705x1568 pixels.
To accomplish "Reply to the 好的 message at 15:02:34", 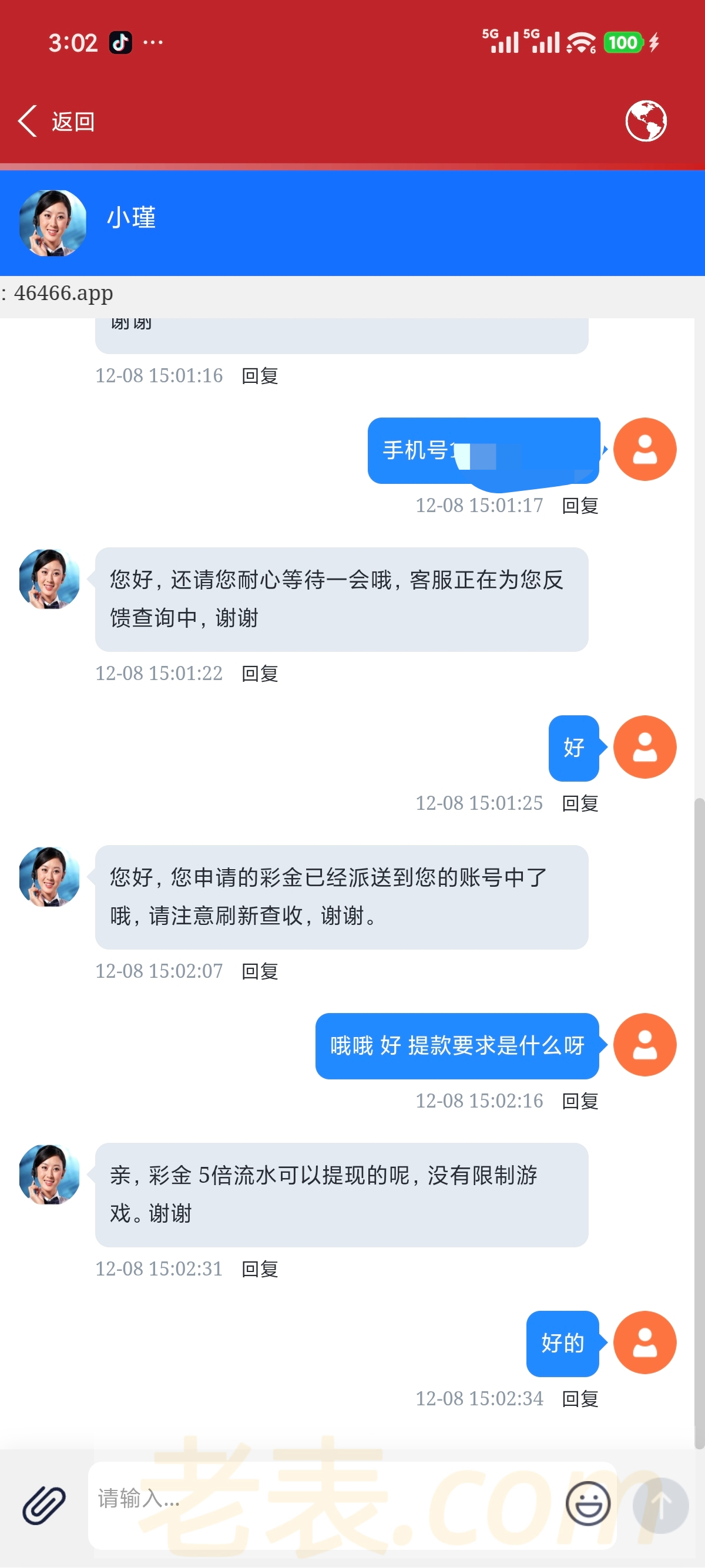I will point(580,1399).
